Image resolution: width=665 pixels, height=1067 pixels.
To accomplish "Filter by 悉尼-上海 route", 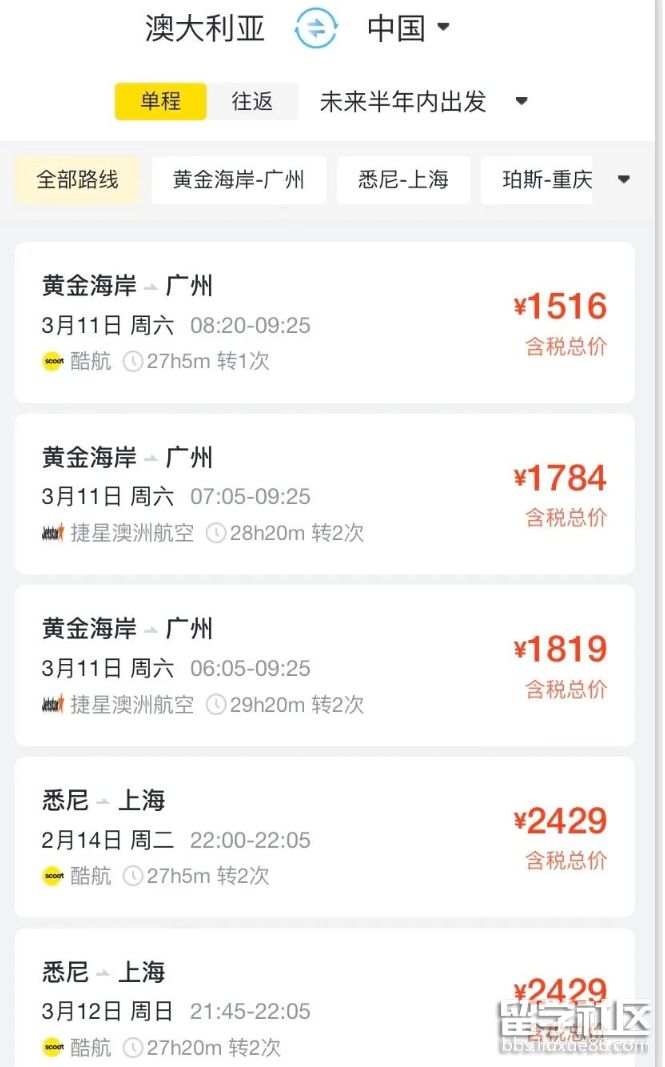I will (404, 180).
